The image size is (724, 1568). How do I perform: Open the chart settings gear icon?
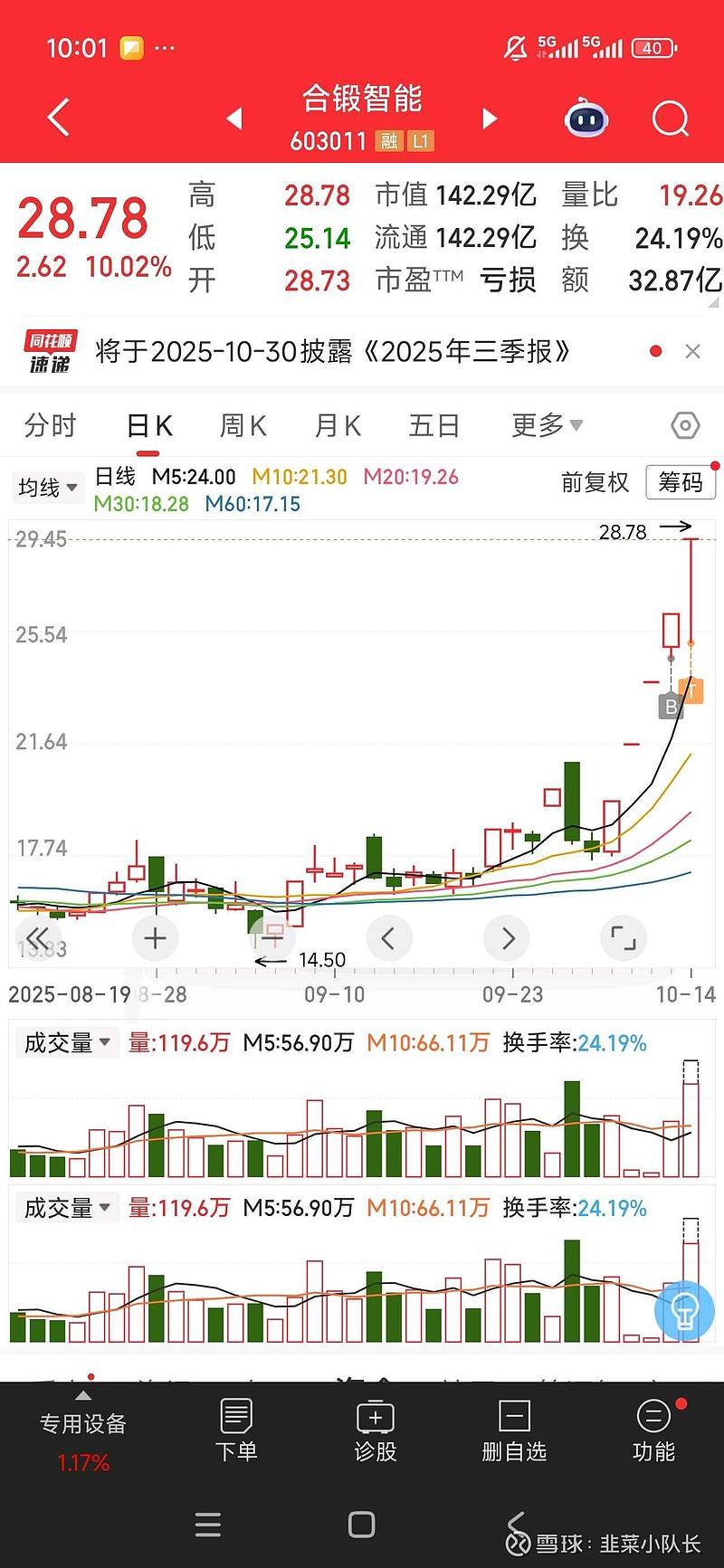[x=684, y=424]
